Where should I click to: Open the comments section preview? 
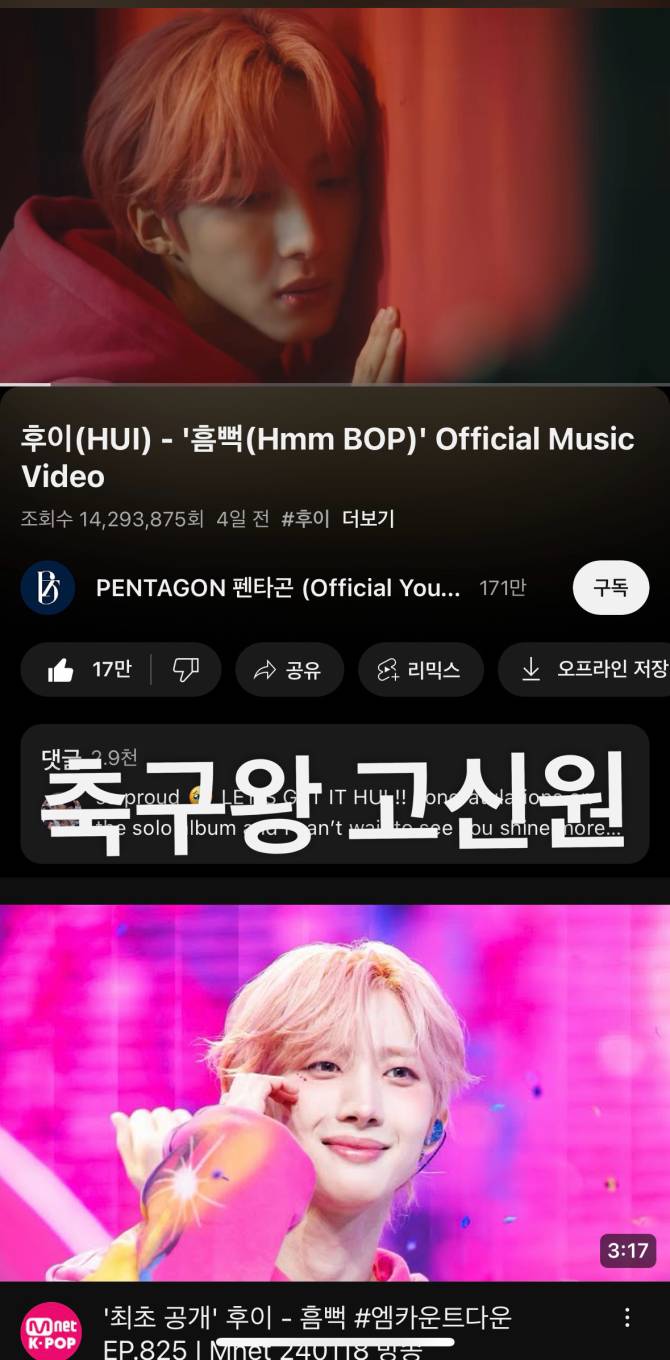point(334,795)
